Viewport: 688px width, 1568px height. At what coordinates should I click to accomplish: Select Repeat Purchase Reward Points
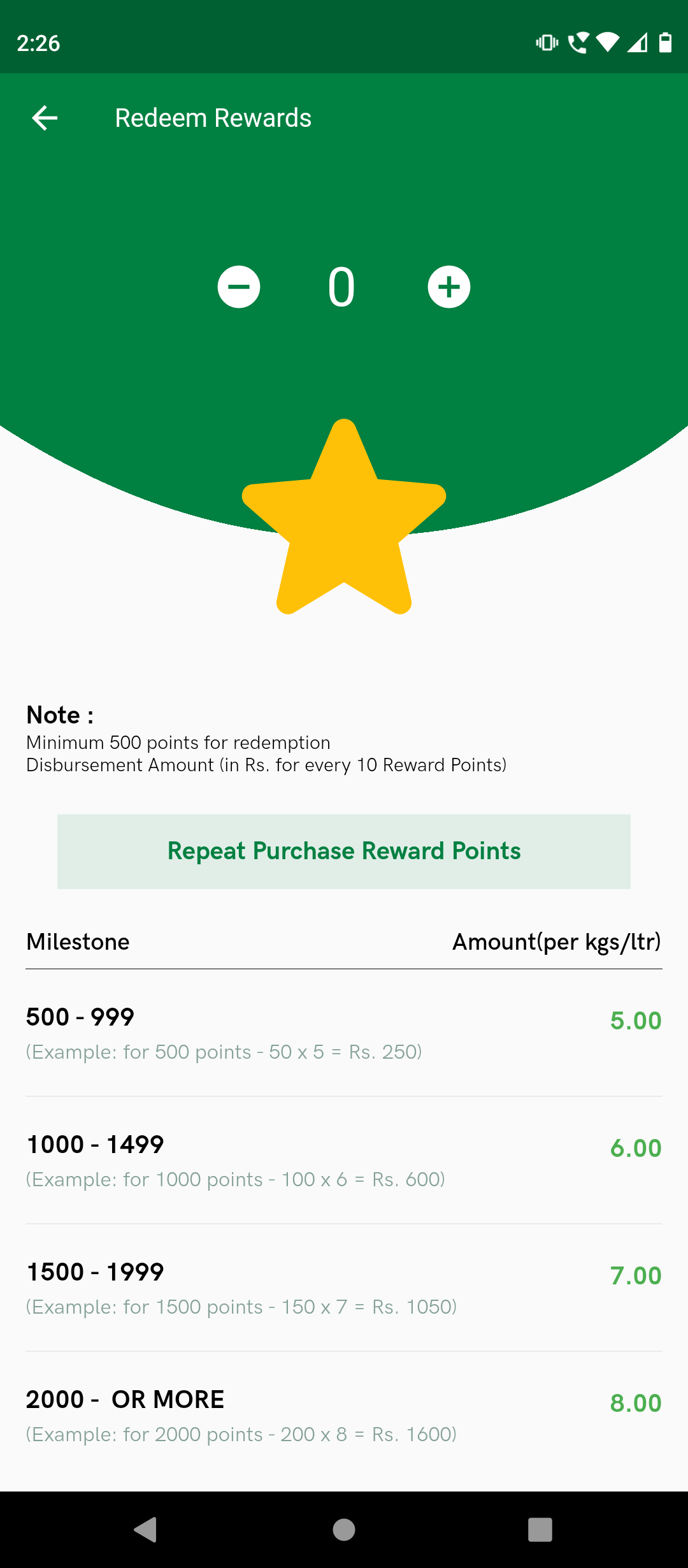(344, 852)
